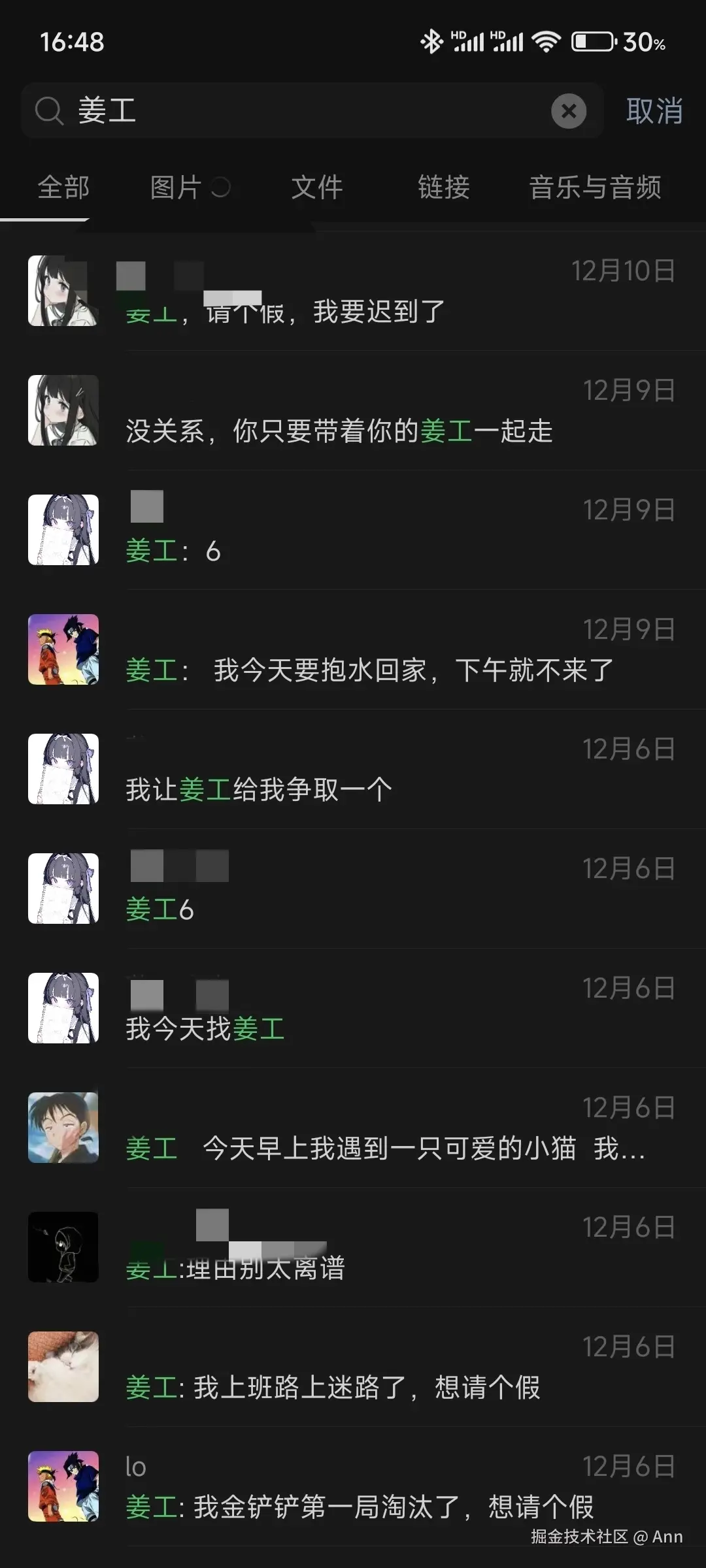This screenshot has width=706, height=1568.
Task: Open the Conan-style avatar from December 6
Action: click(63, 1127)
